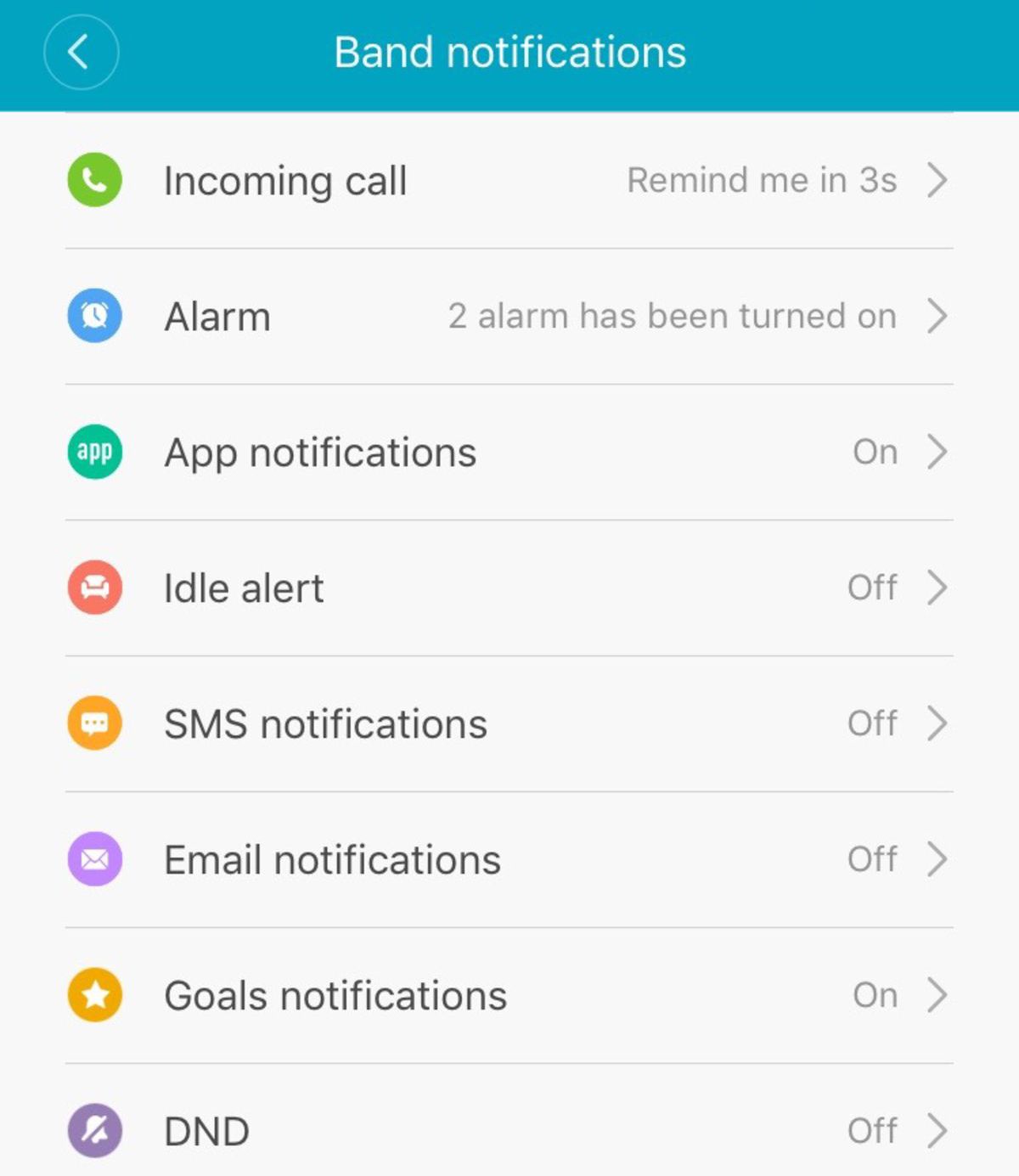This screenshot has width=1019, height=1176.
Task: Open Incoming call reminder settings
Action: (509, 181)
